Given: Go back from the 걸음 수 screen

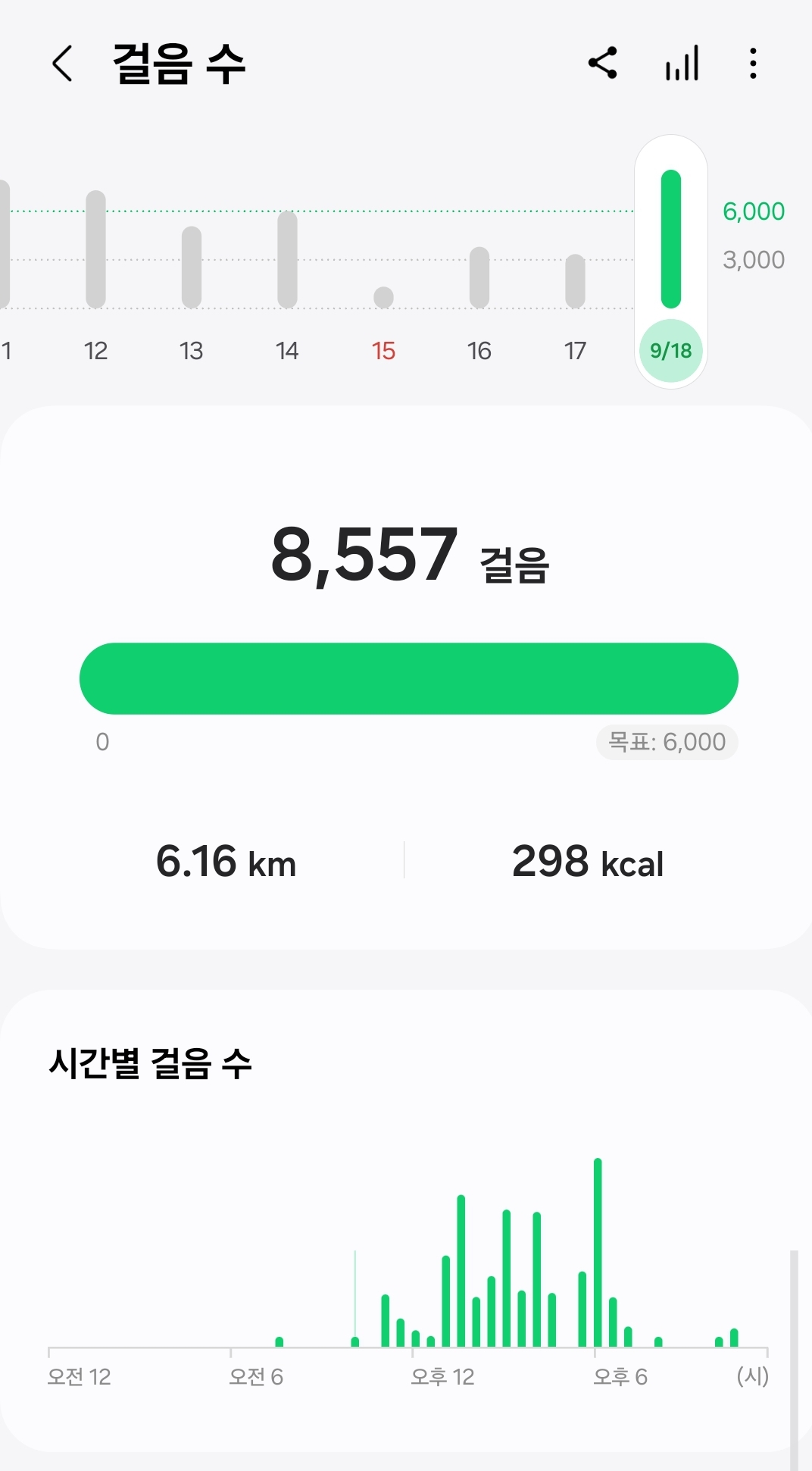Looking at the screenshot, I should click(x=63, y=63).
